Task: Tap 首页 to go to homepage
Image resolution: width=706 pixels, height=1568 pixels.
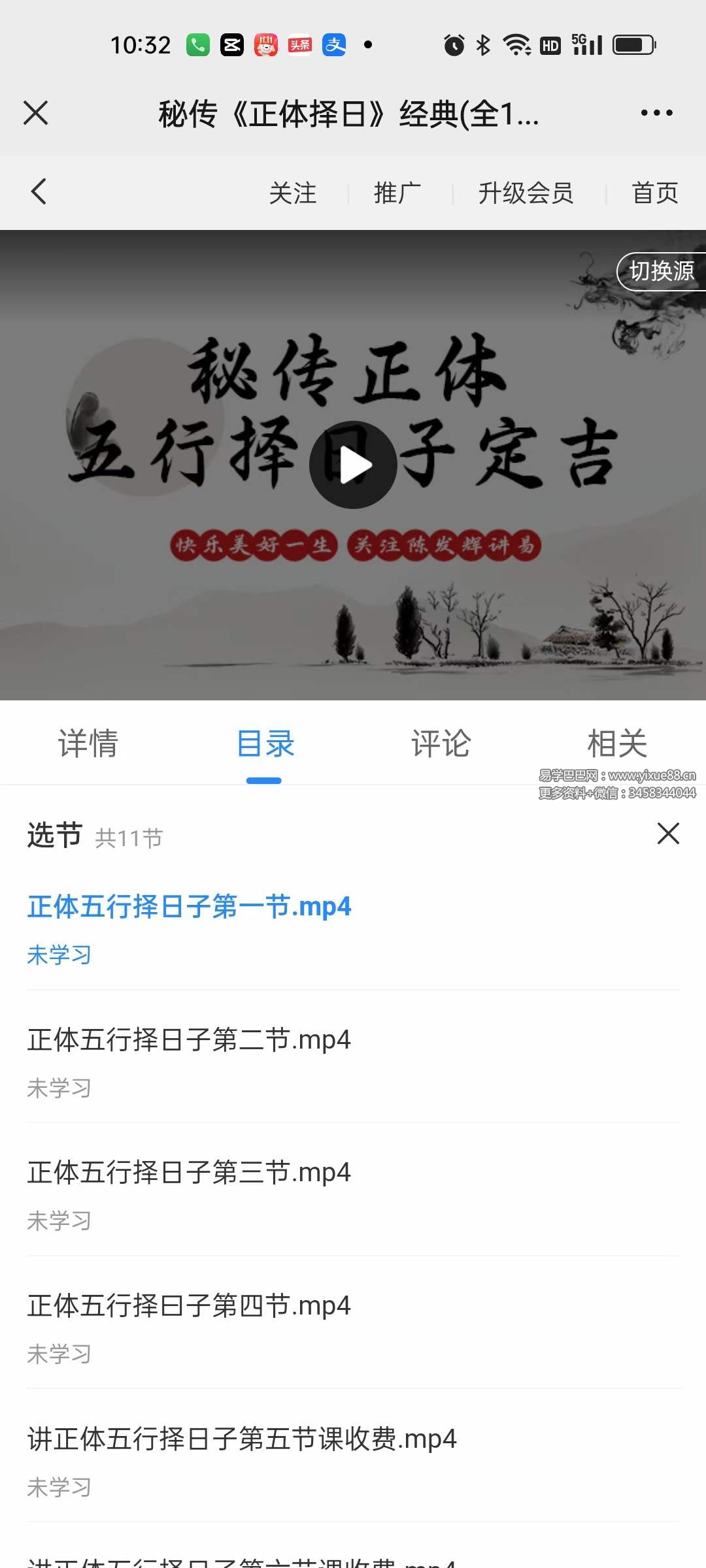Action: pos(654,193)
